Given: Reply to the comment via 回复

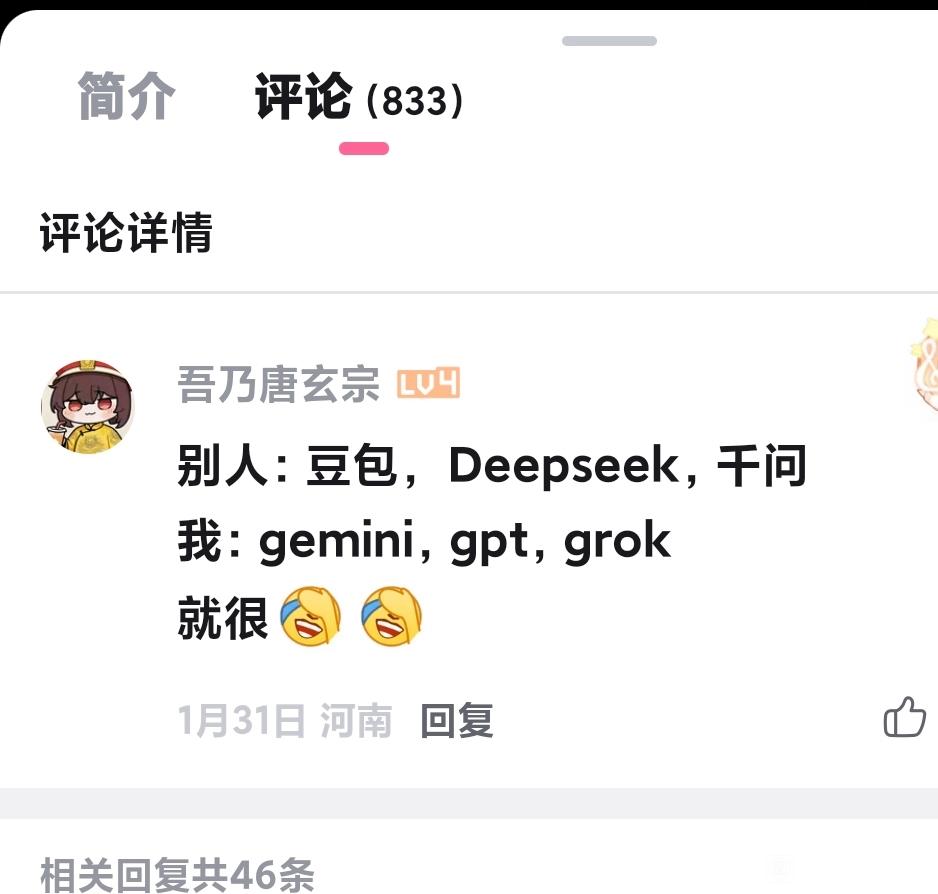Looking at the screenshot, I should (x=457, y=720).
